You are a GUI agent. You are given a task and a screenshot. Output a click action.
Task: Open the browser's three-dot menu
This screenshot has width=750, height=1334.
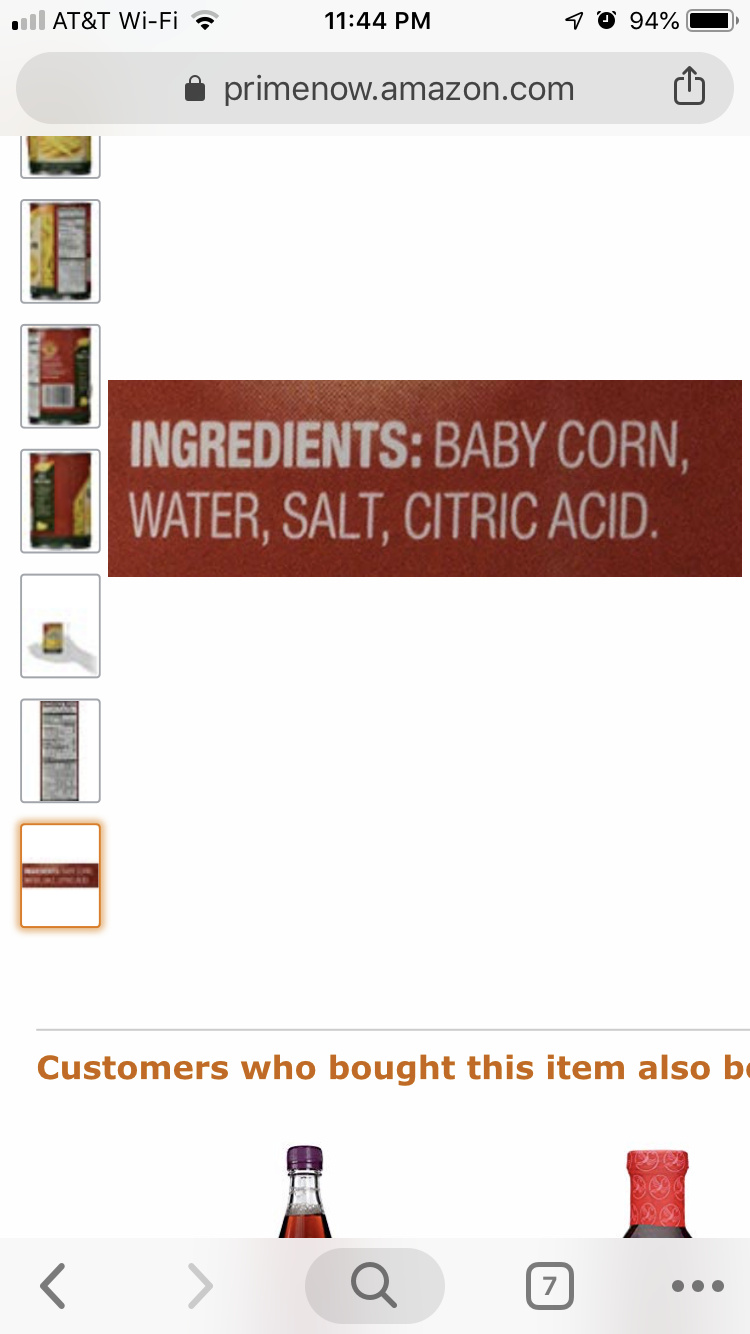(x=697, y=1285)
